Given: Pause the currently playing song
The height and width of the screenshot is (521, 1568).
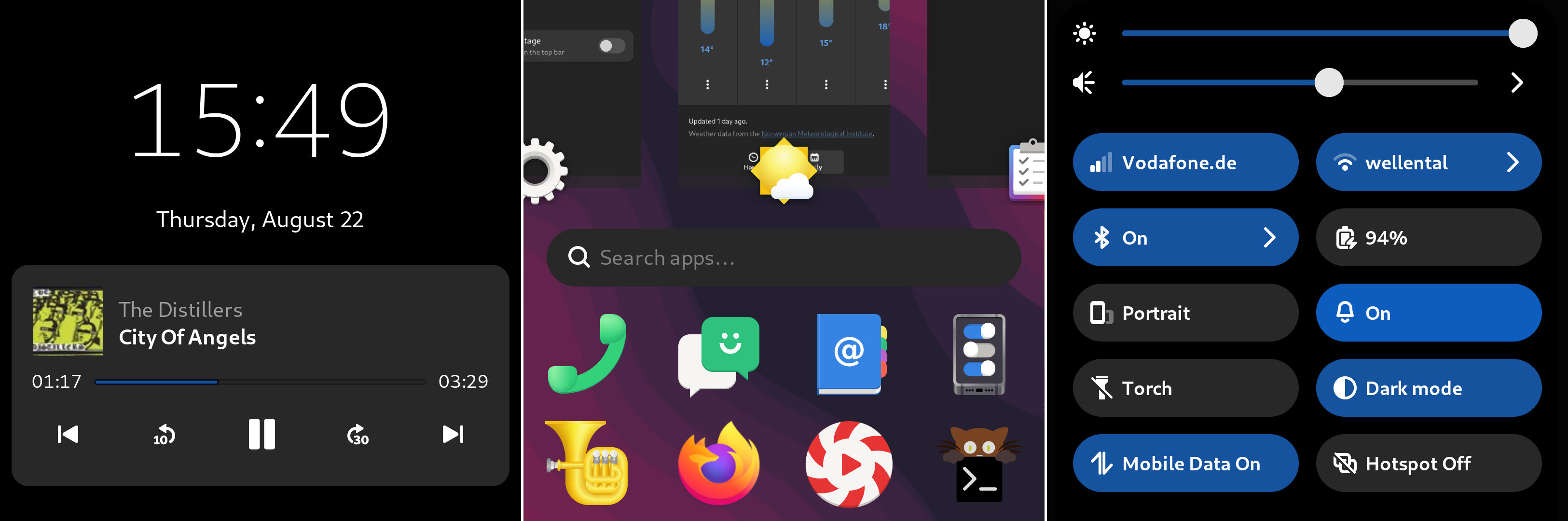Looking at the screenshot, I should [x=262, y=435].
